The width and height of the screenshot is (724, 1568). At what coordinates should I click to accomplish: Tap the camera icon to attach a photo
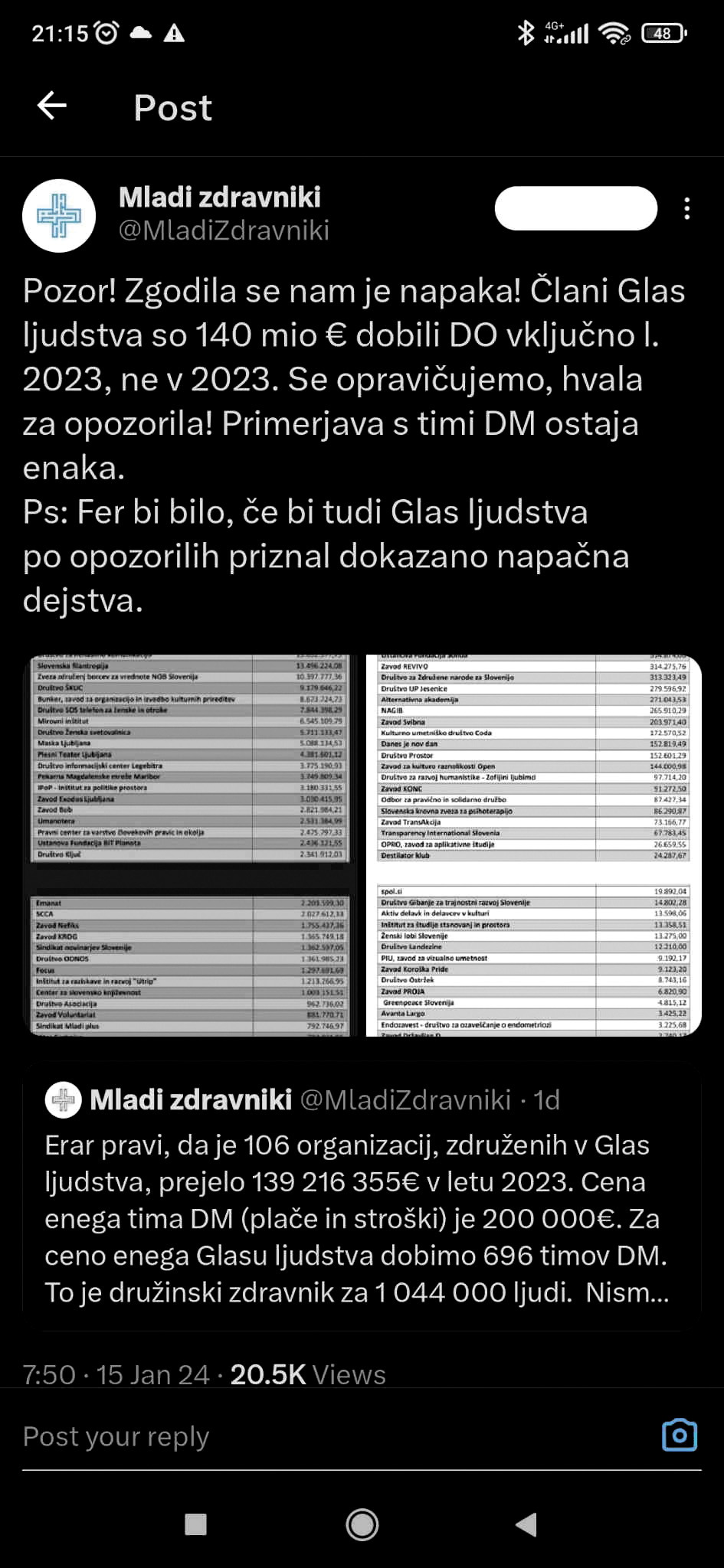coord(680,1436)
